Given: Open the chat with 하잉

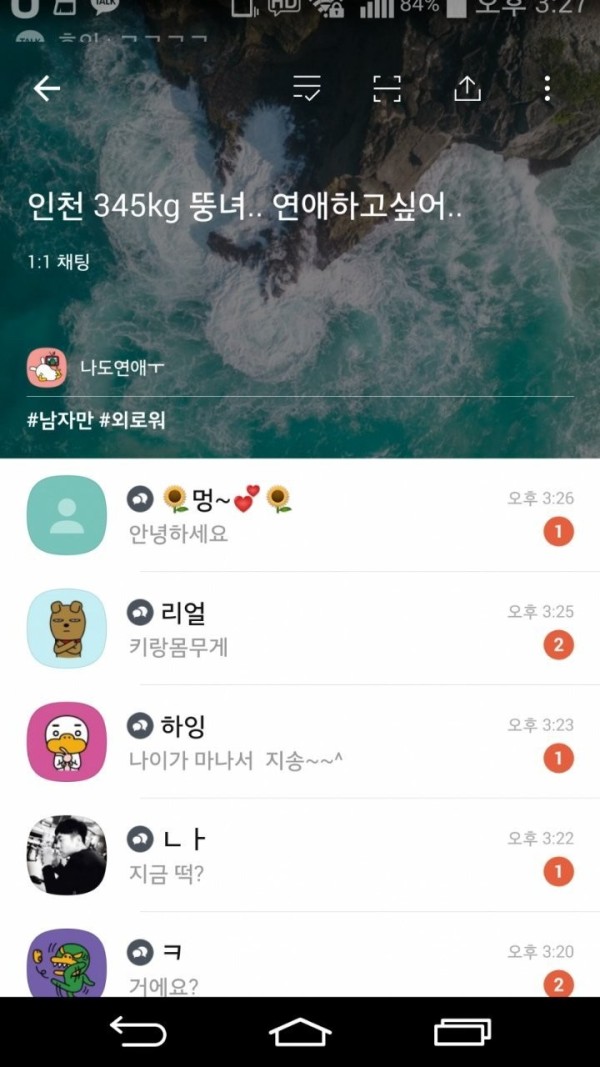Looking at the screenshot, I should coord(300,742).
